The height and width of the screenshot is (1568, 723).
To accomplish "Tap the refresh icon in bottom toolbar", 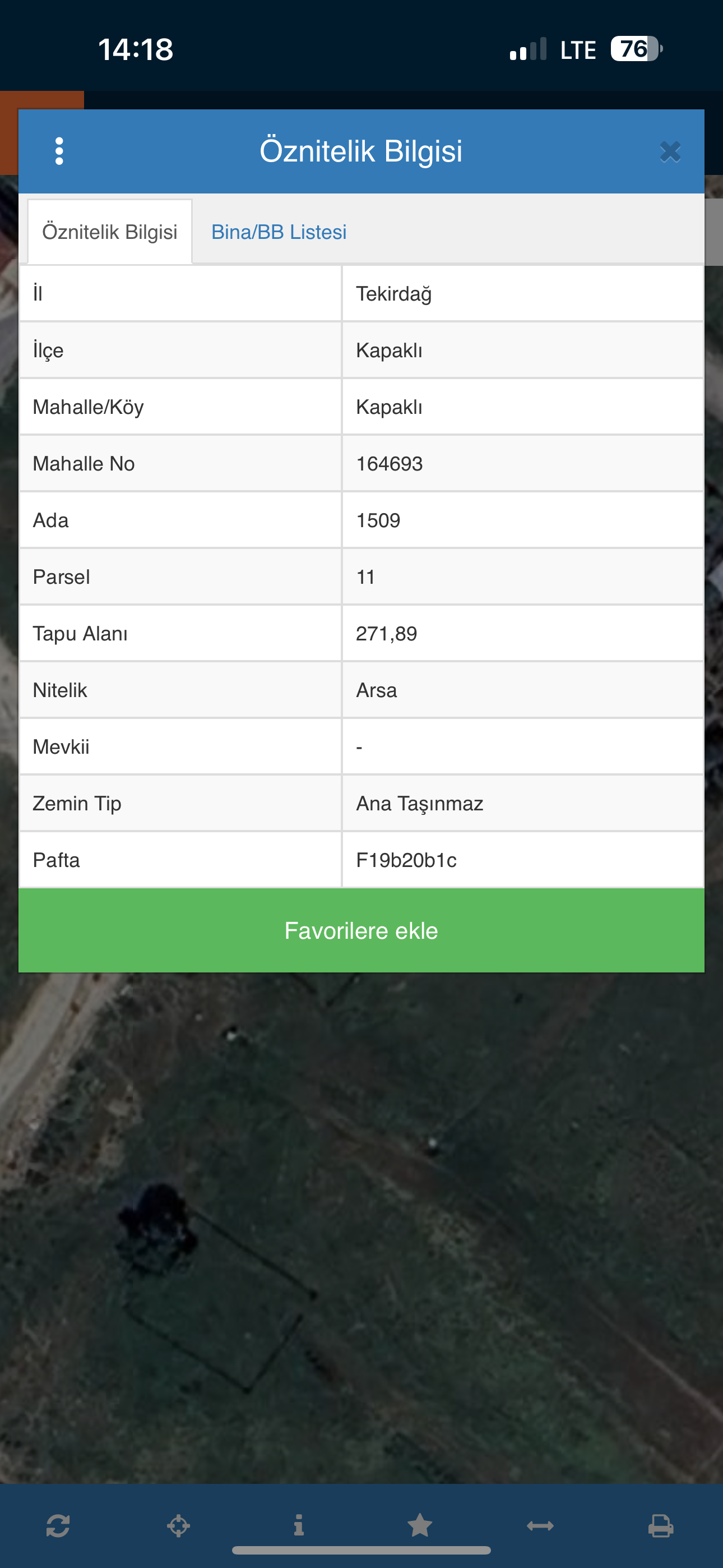I will [58, 1525].
